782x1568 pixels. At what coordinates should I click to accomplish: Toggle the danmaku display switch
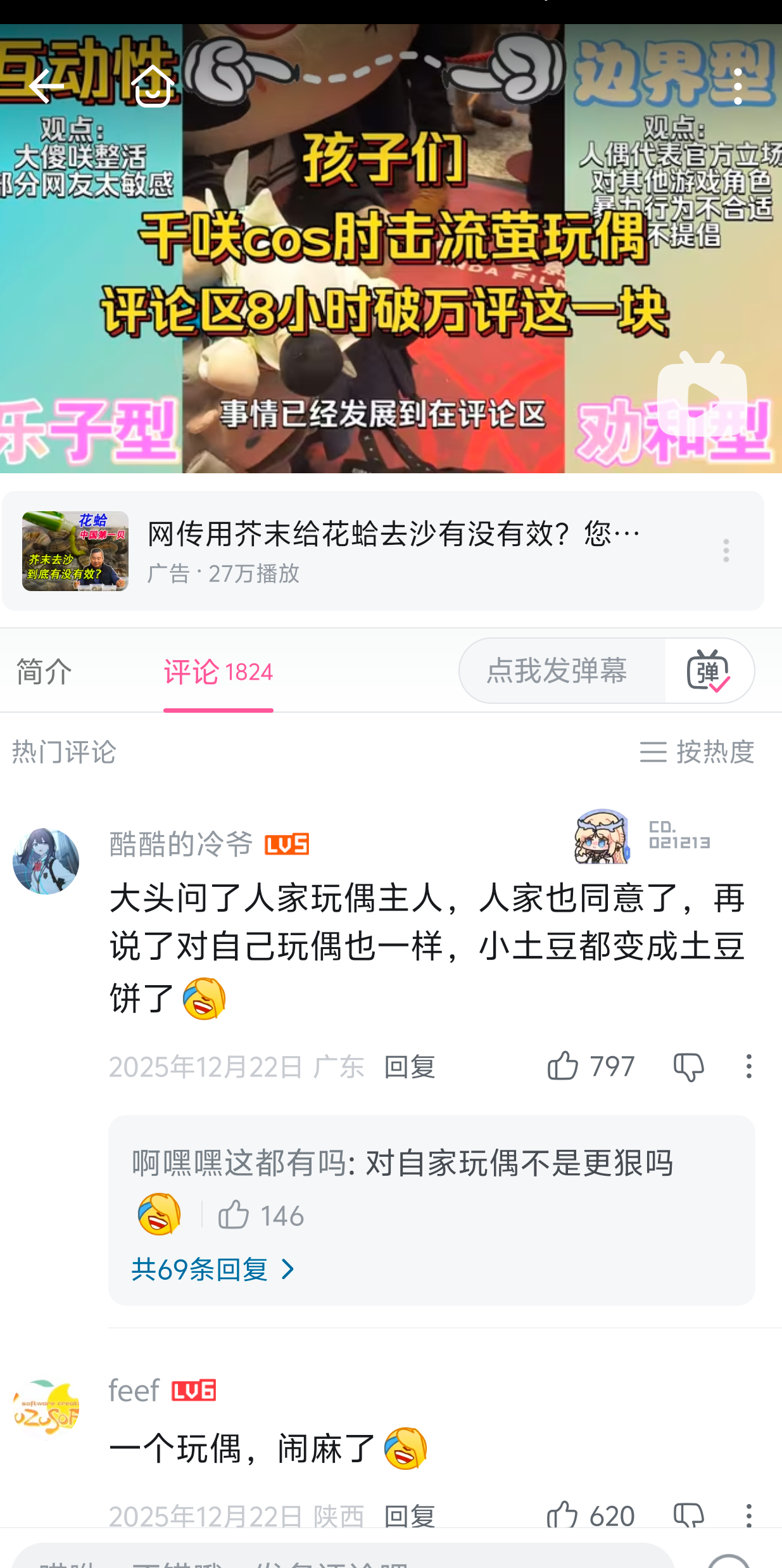(709, 670)
